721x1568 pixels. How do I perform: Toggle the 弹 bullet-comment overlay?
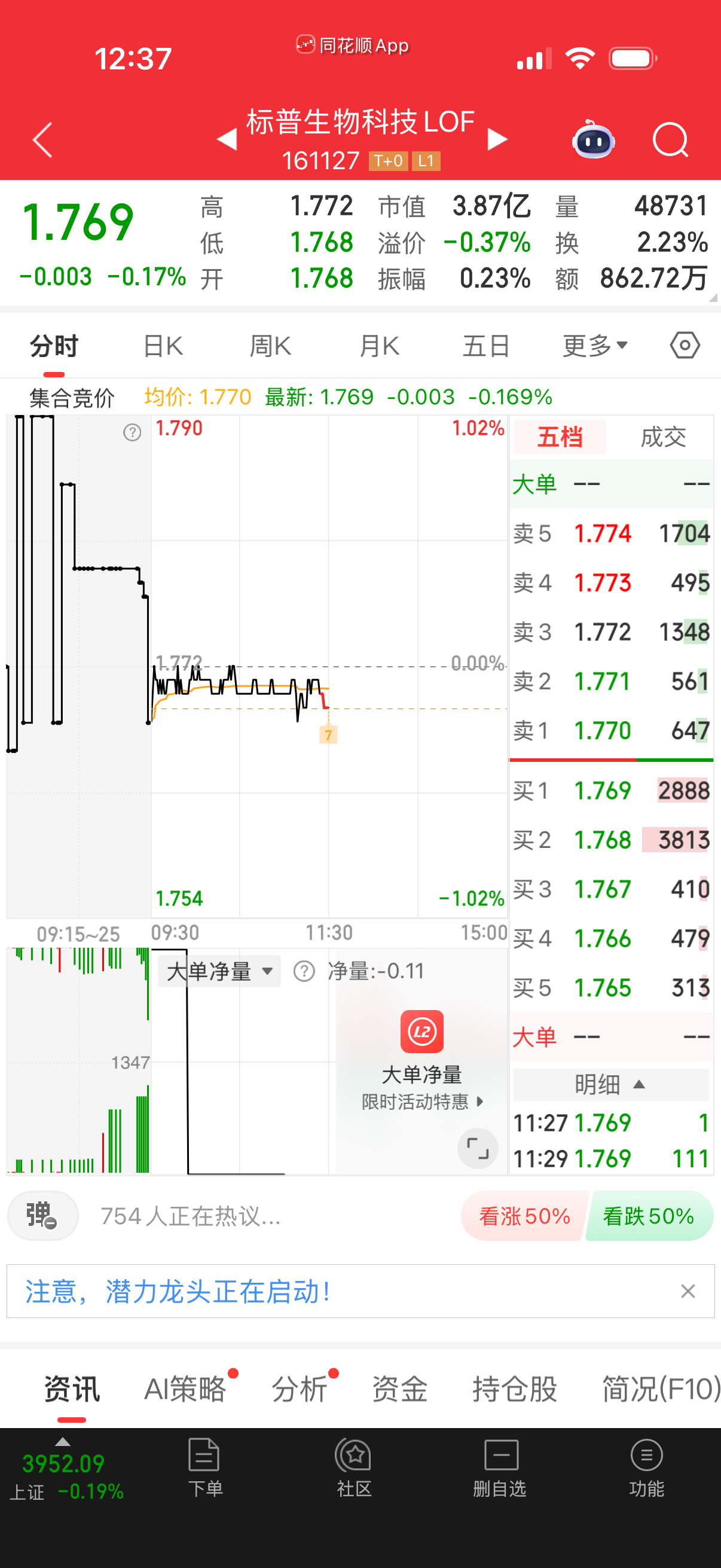click(42, 1215)
